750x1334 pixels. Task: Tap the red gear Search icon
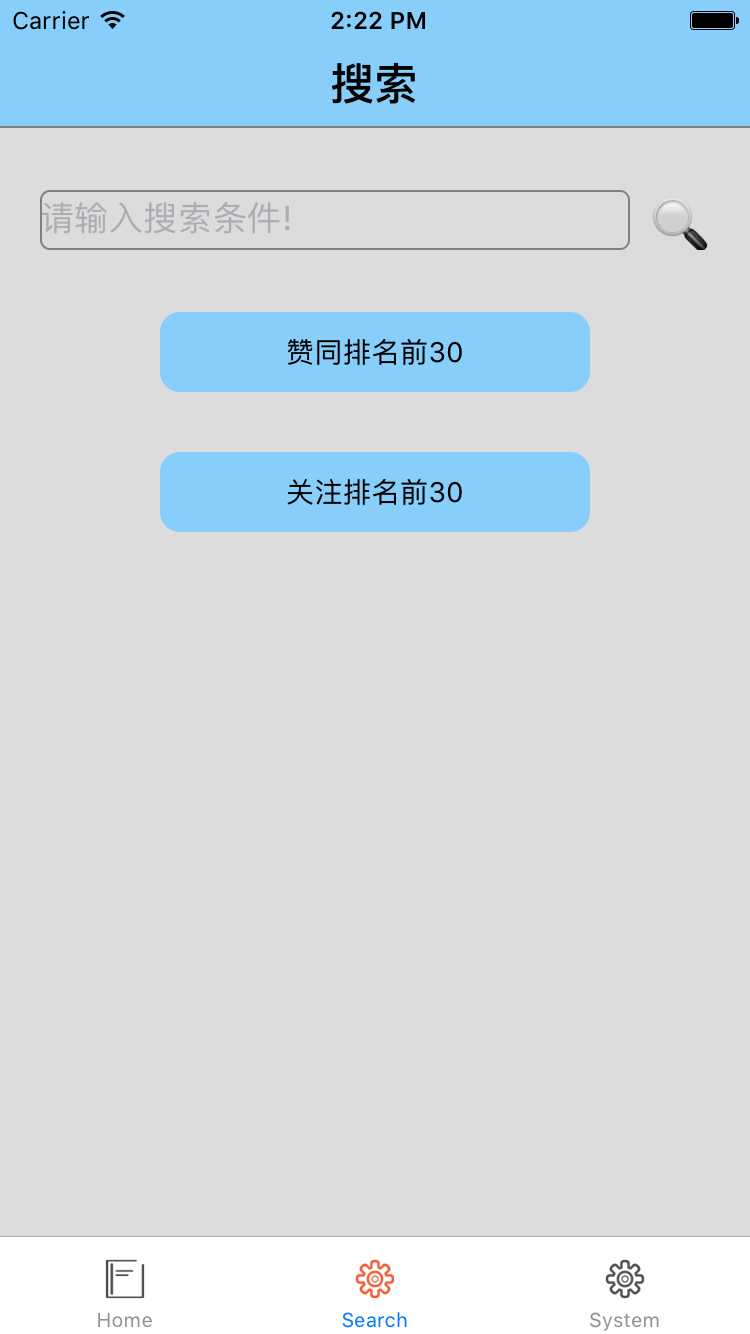(374, 1278)
